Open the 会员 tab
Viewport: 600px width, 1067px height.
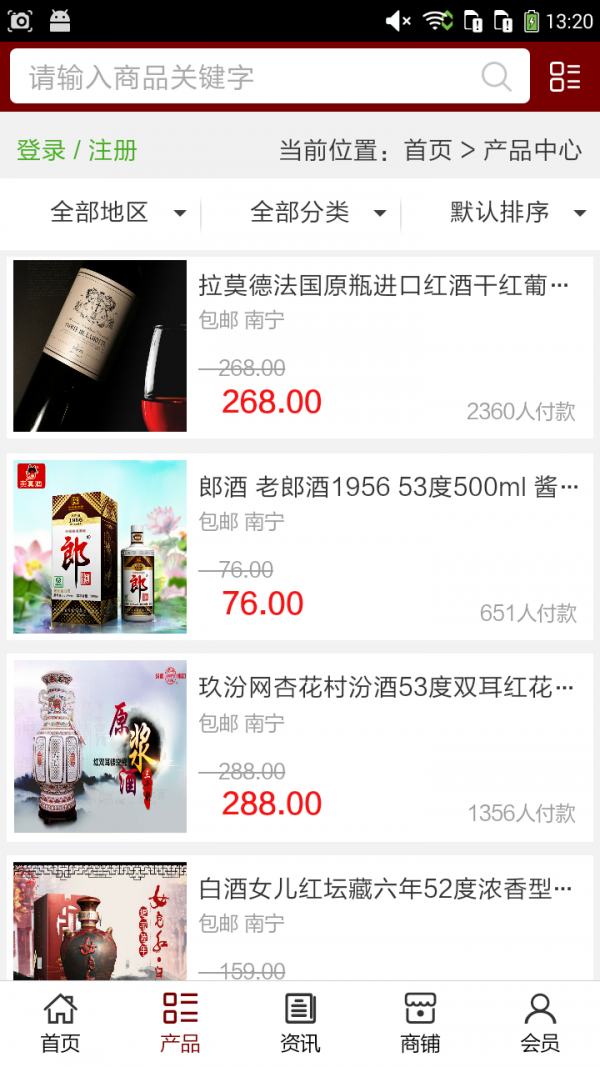click(540, 1023)
